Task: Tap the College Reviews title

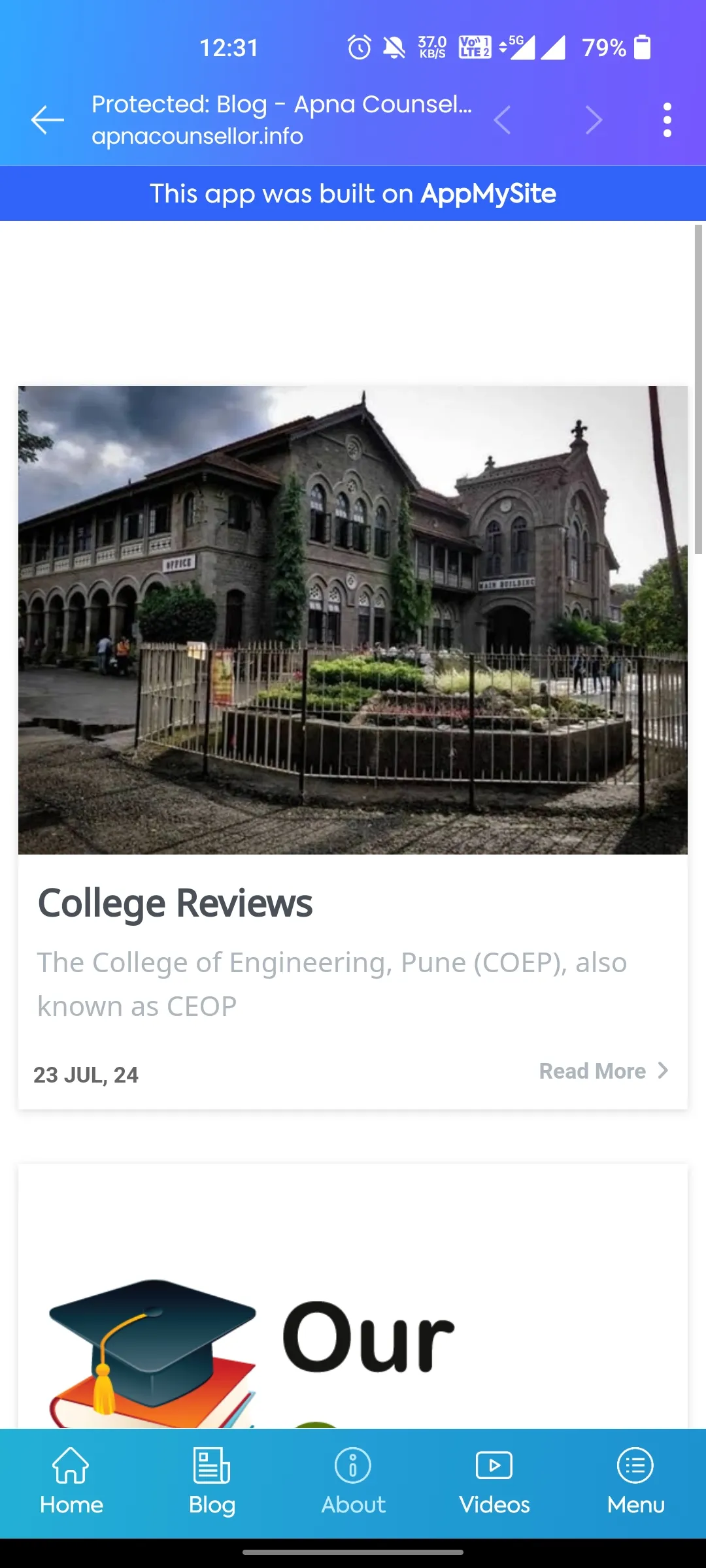Action: 175,904
